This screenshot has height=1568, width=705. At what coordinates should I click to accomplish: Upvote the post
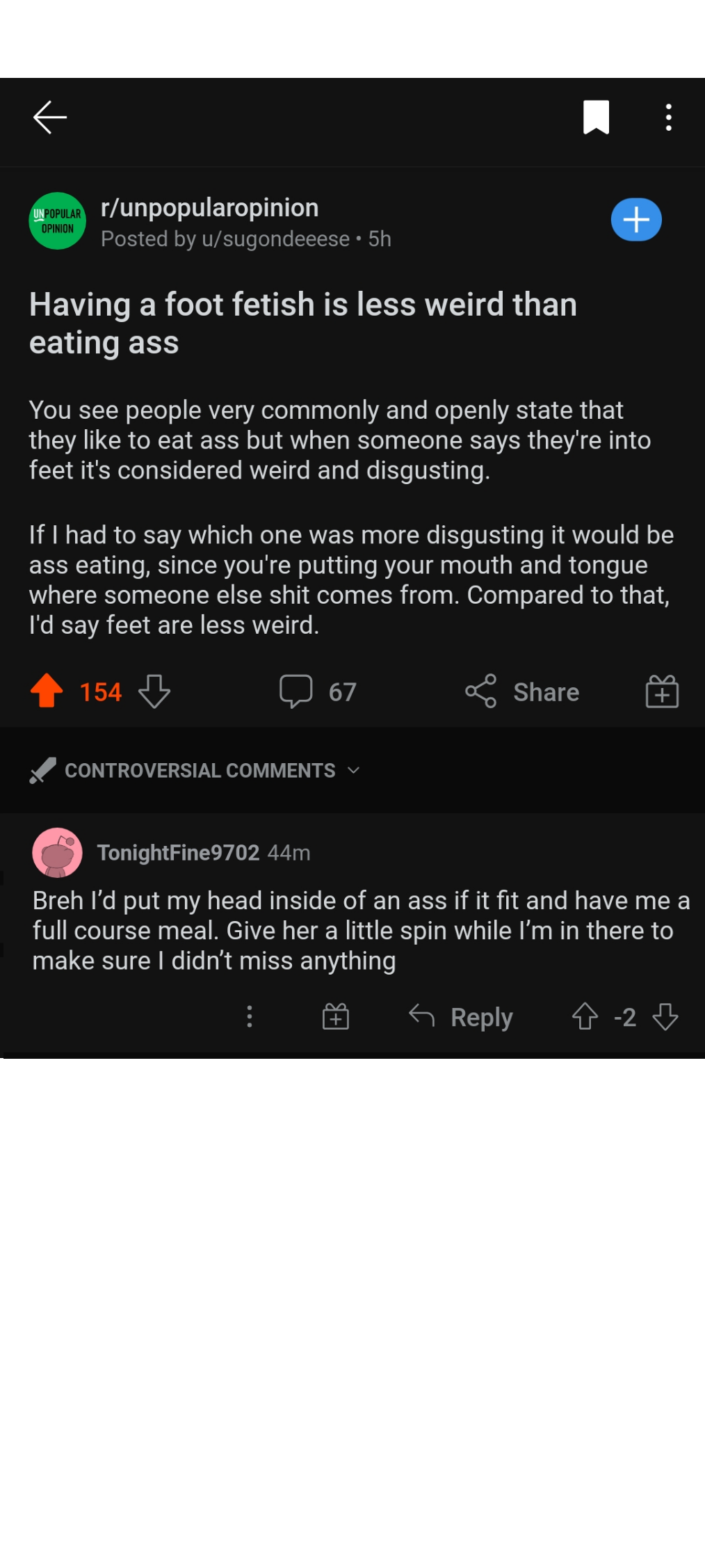(44, 691)
